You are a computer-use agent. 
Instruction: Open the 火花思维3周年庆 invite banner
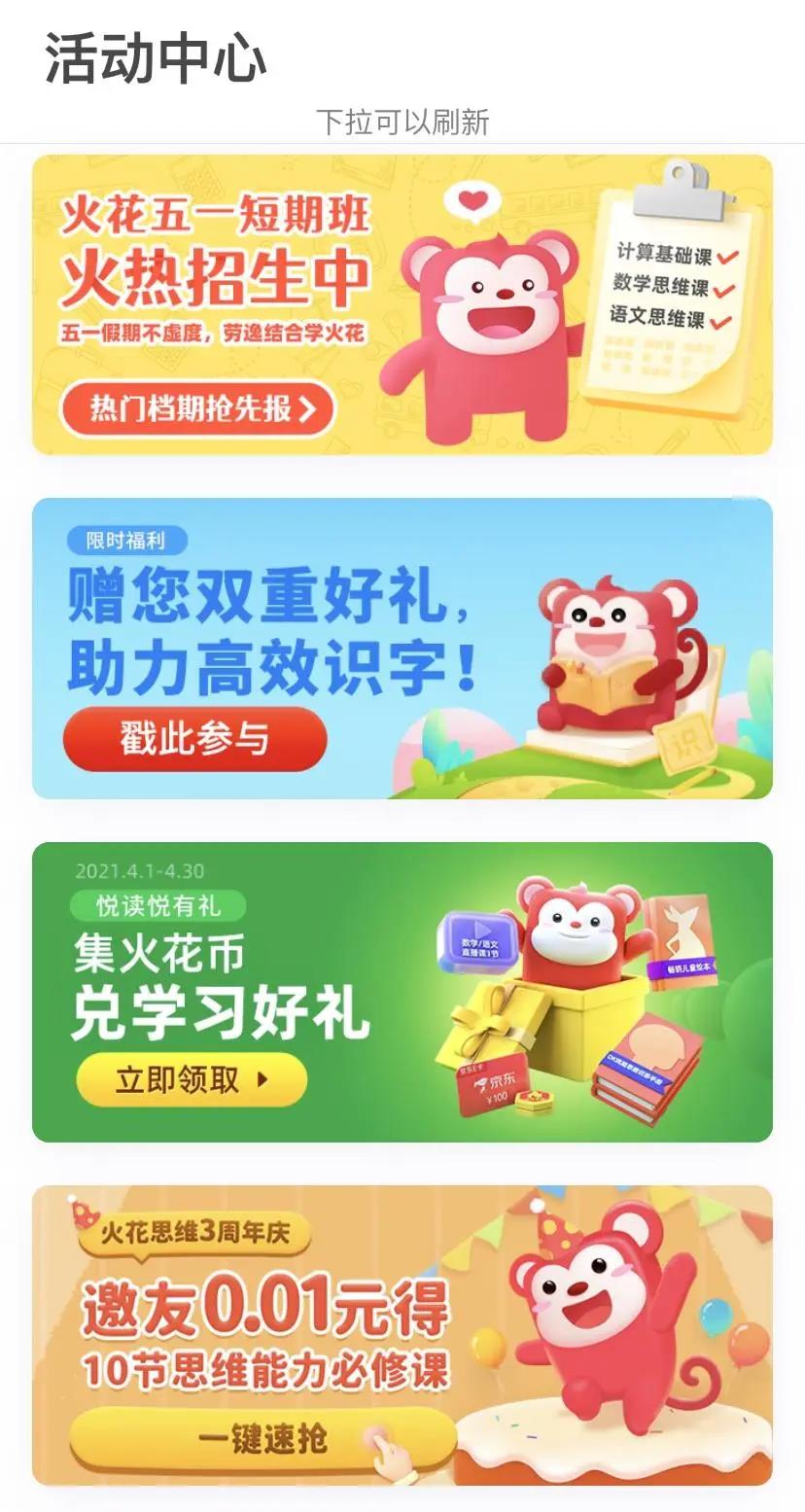[x=402, y=1334]
